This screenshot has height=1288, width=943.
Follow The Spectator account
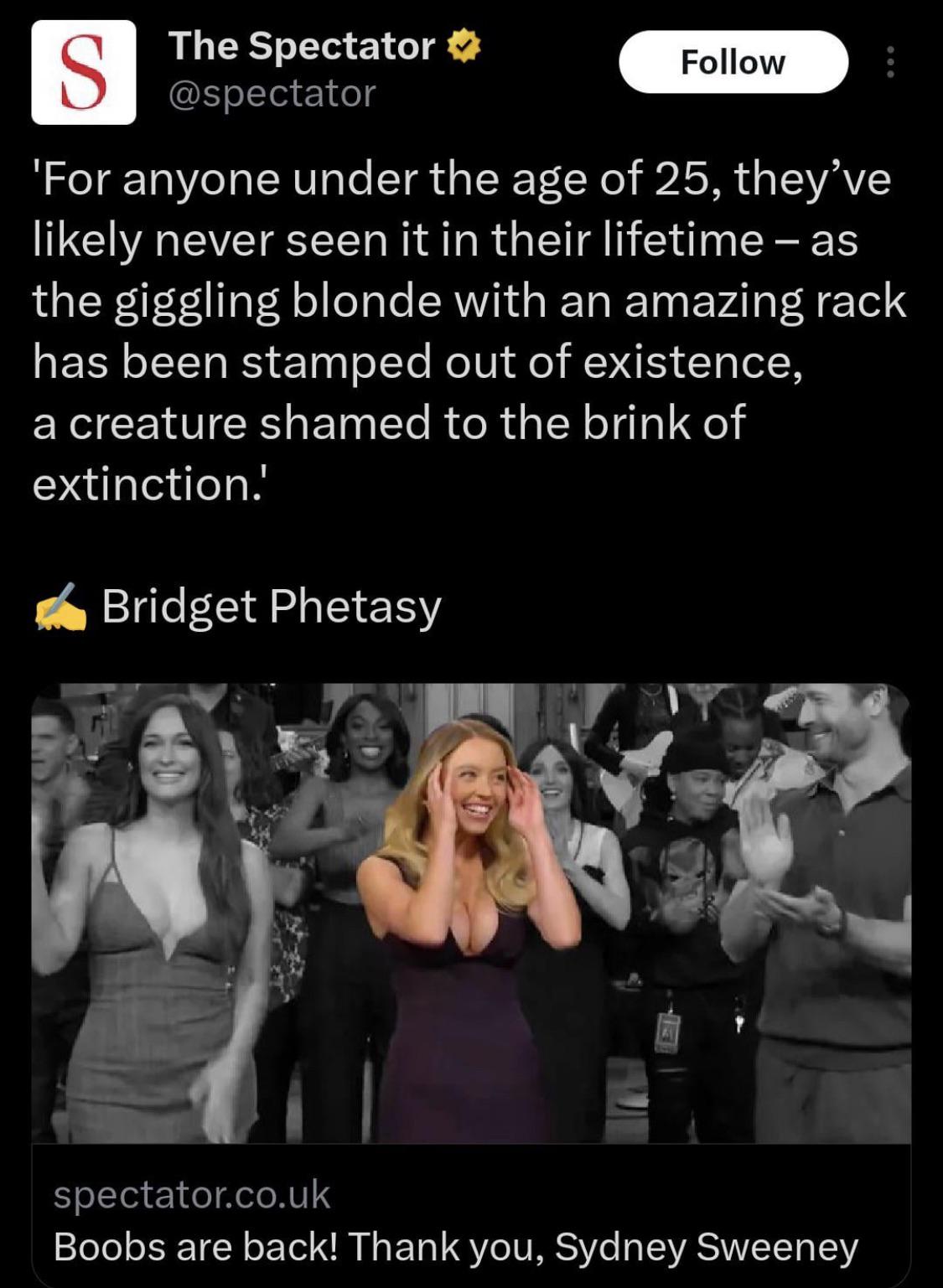pos(733,62)
